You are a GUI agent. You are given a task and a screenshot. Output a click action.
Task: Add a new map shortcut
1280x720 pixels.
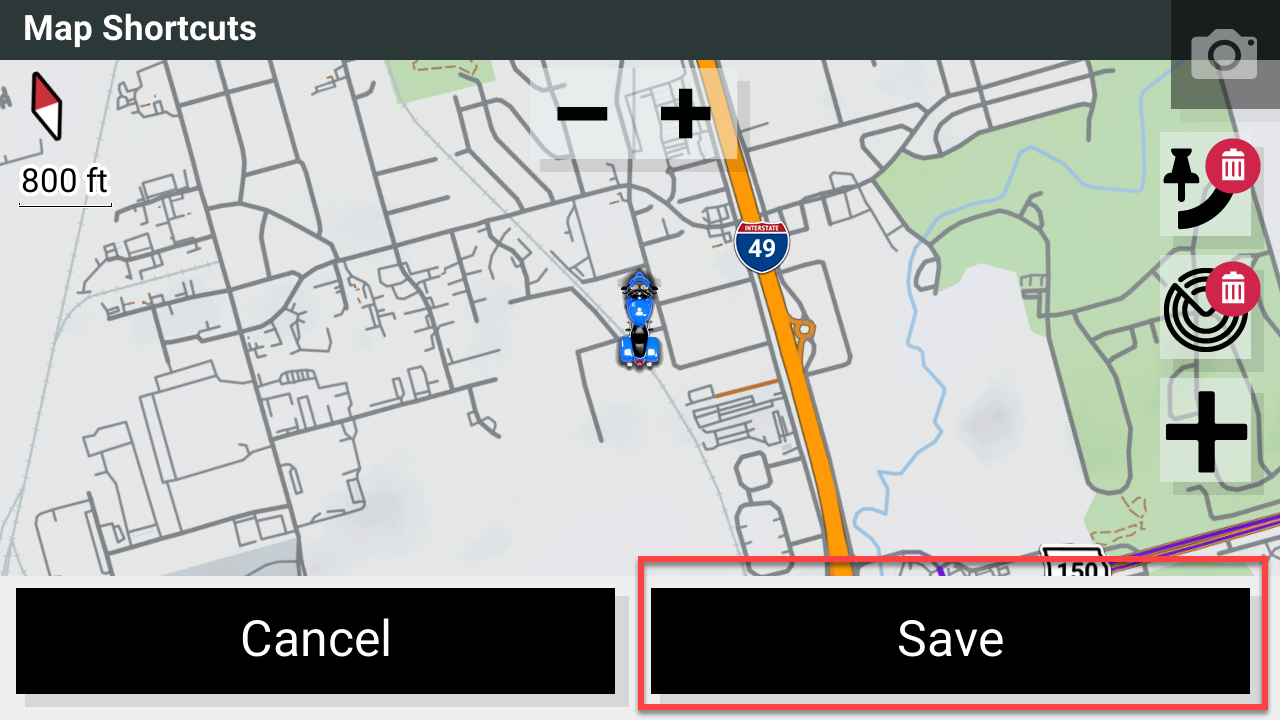(x=1206, y=431)
